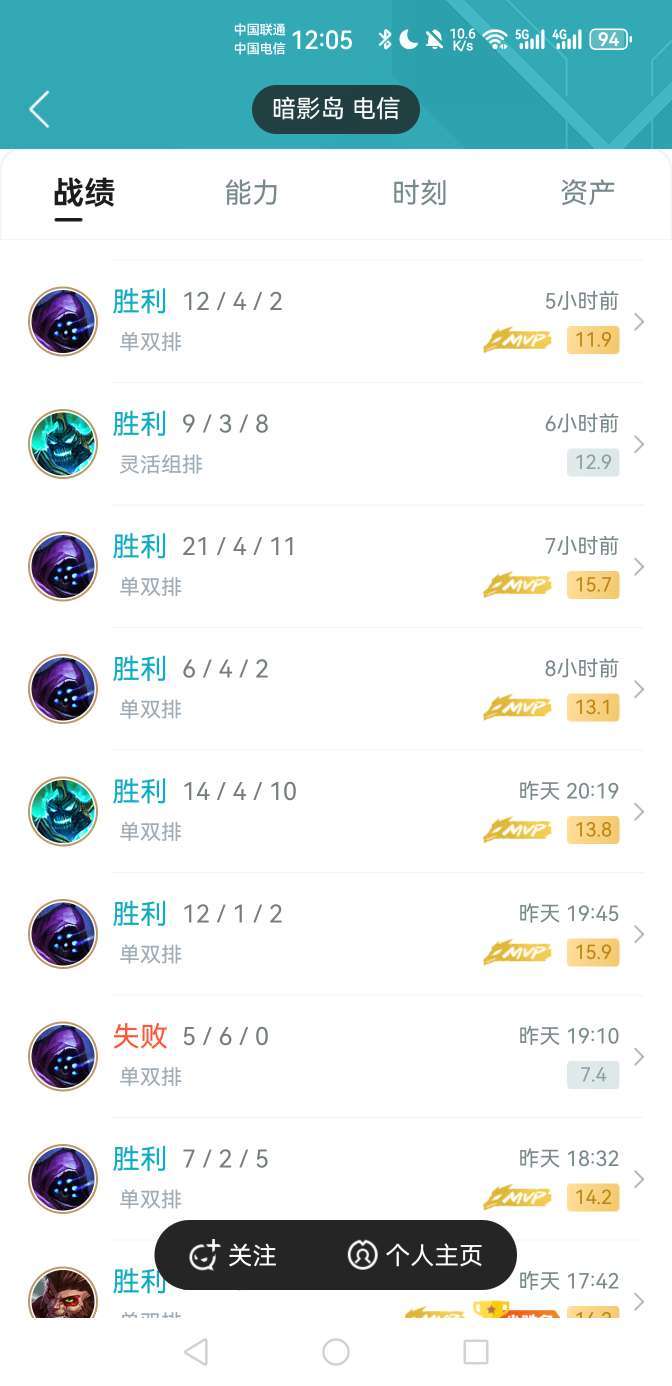Select the 战绩 tab
Image resolution: width=672 pixels, height=1386 pixels.
point(84,192)
